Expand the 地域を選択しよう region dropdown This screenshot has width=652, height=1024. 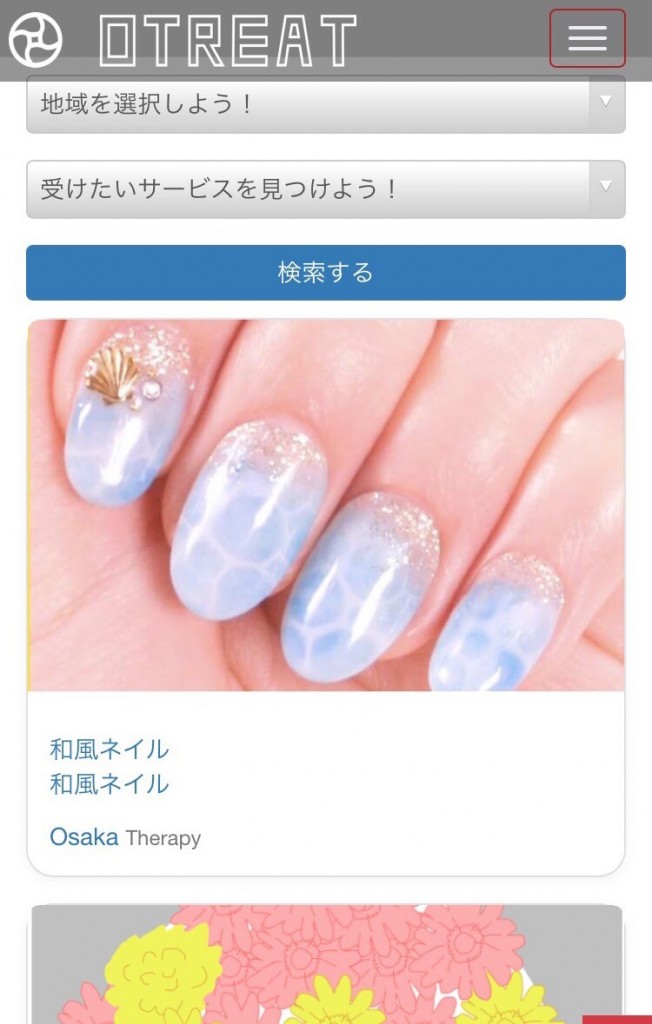(x=325, y=104)
